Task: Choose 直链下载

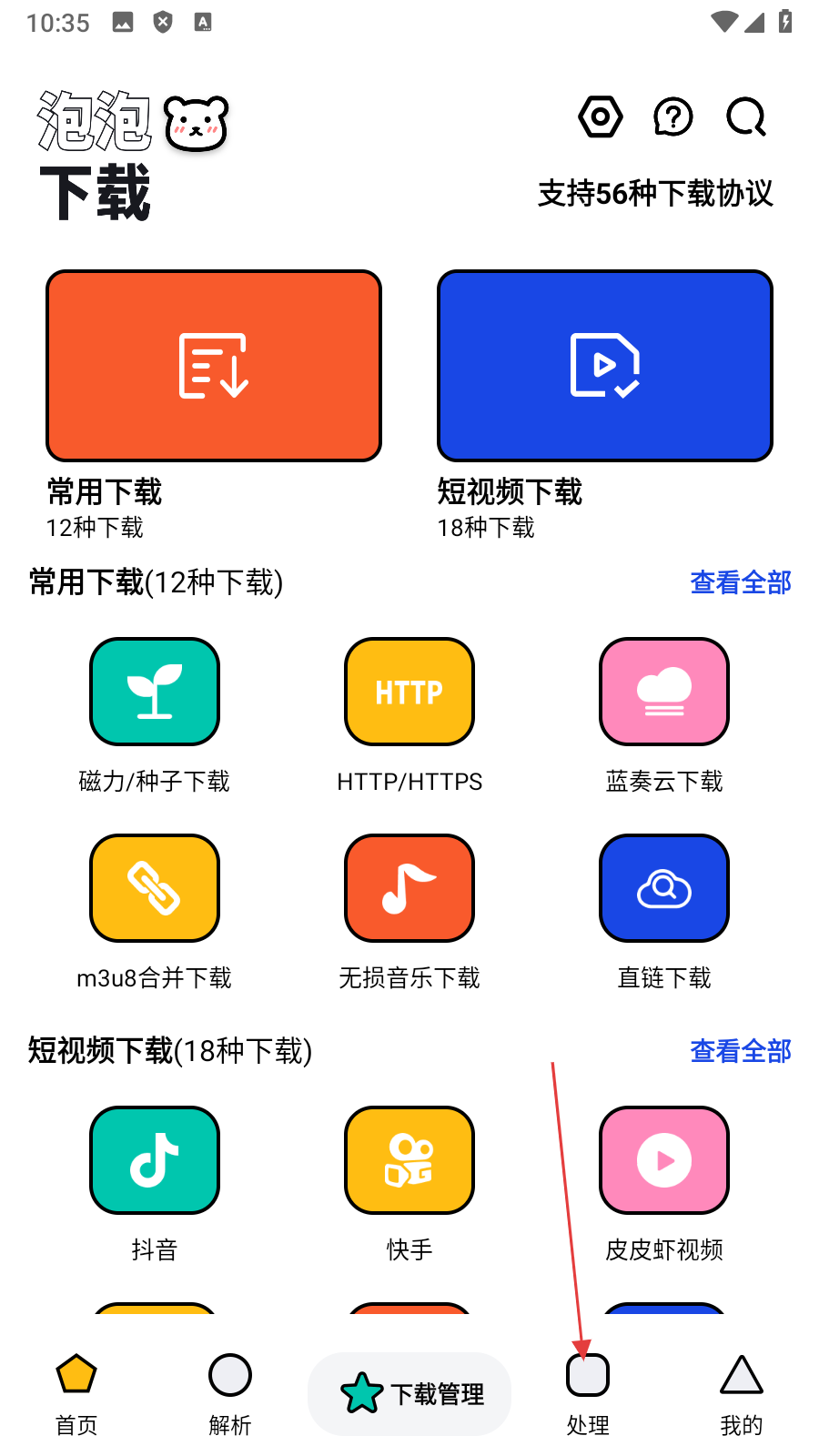Action: pyautogui.click(x=664, y=888)
